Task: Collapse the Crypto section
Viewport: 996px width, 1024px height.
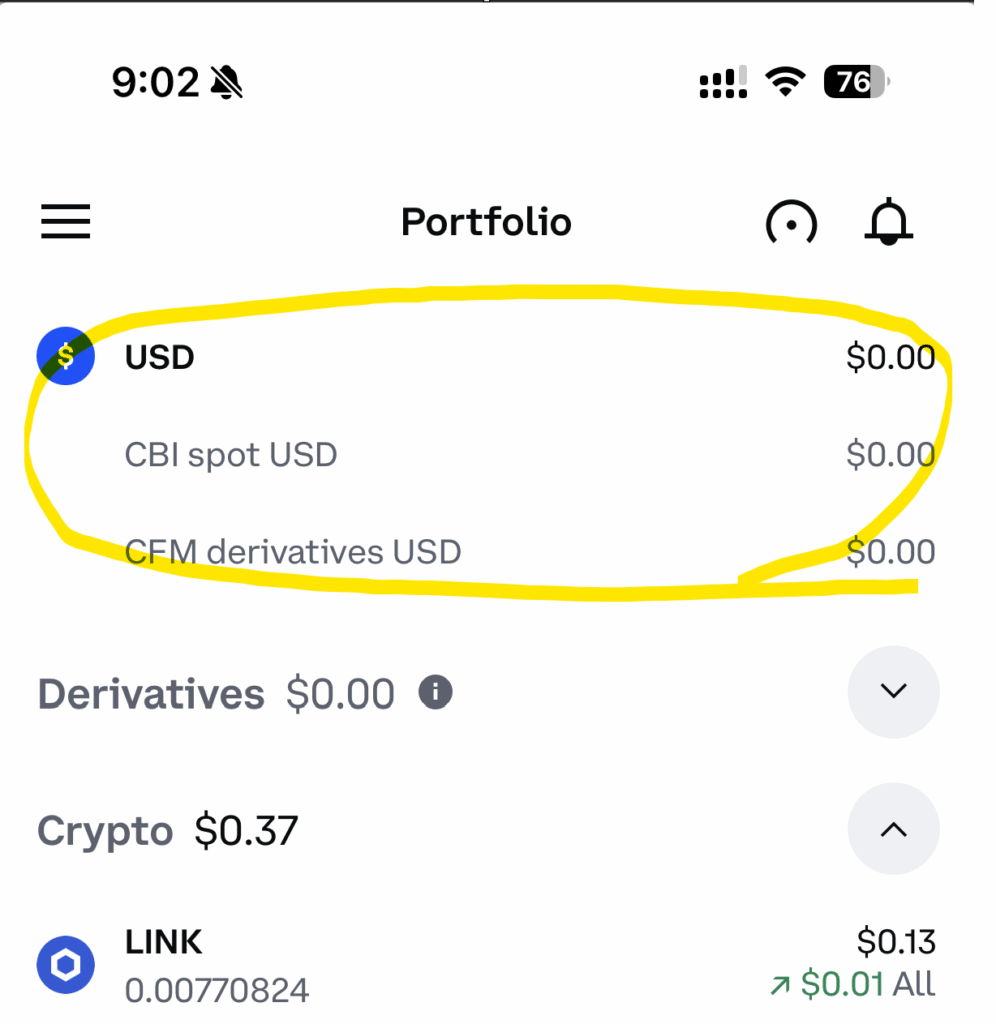Action: click(893, 830)
